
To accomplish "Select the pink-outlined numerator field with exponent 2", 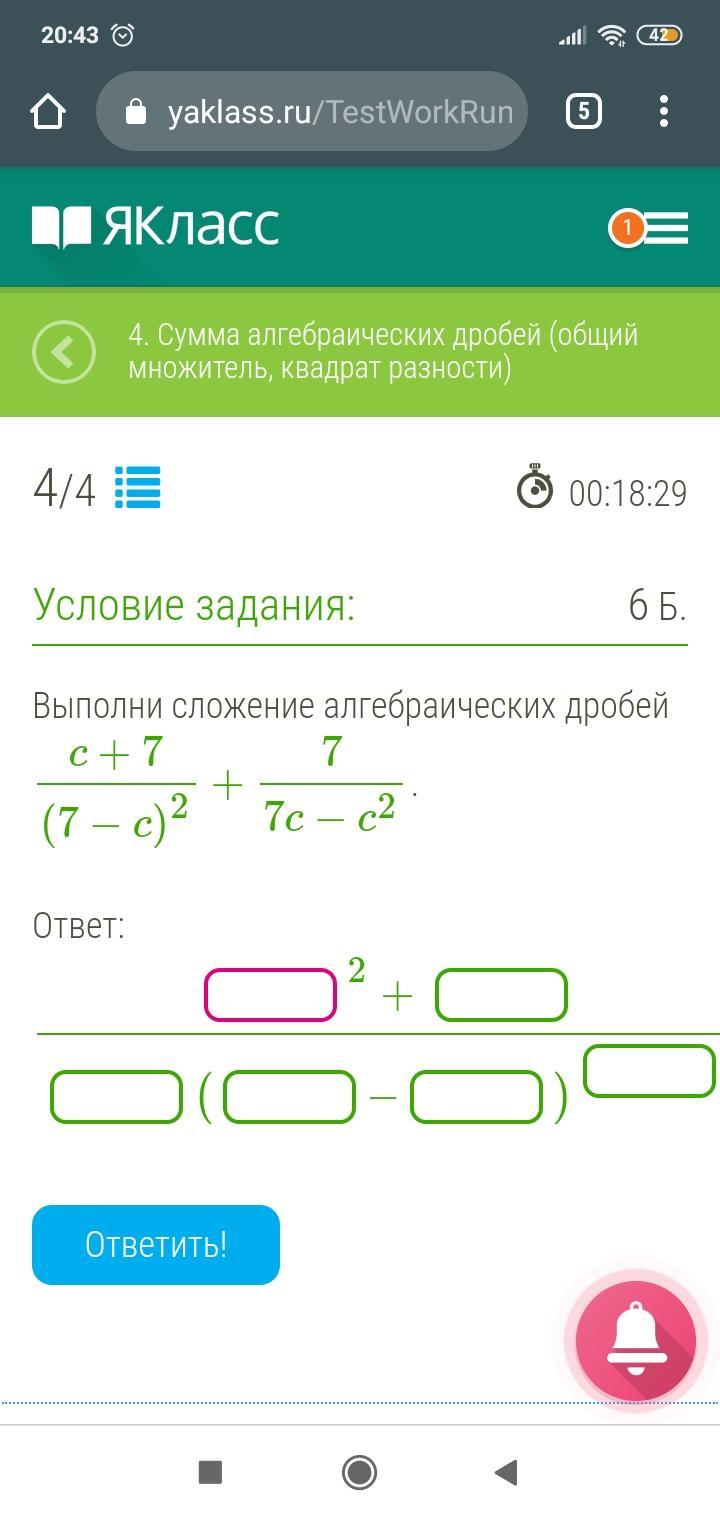I will point(270,995).
